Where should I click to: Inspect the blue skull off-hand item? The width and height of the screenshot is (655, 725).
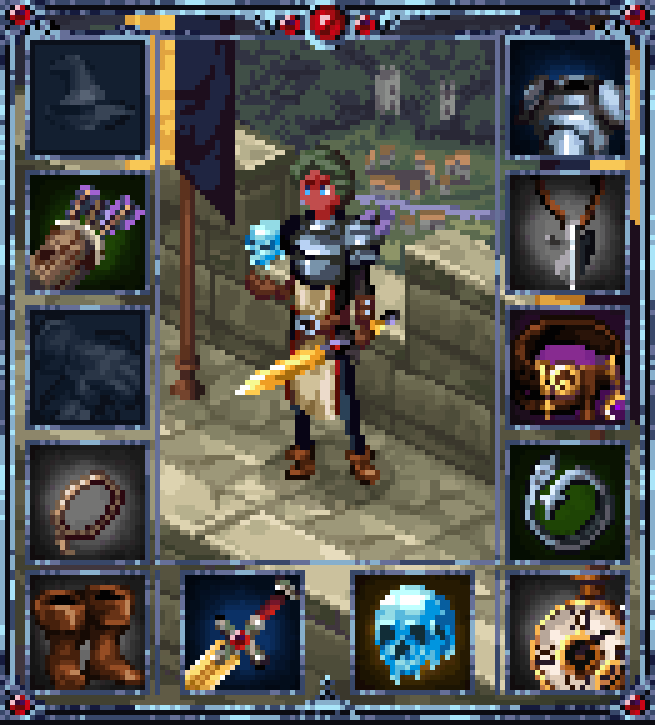click(412, 633)
